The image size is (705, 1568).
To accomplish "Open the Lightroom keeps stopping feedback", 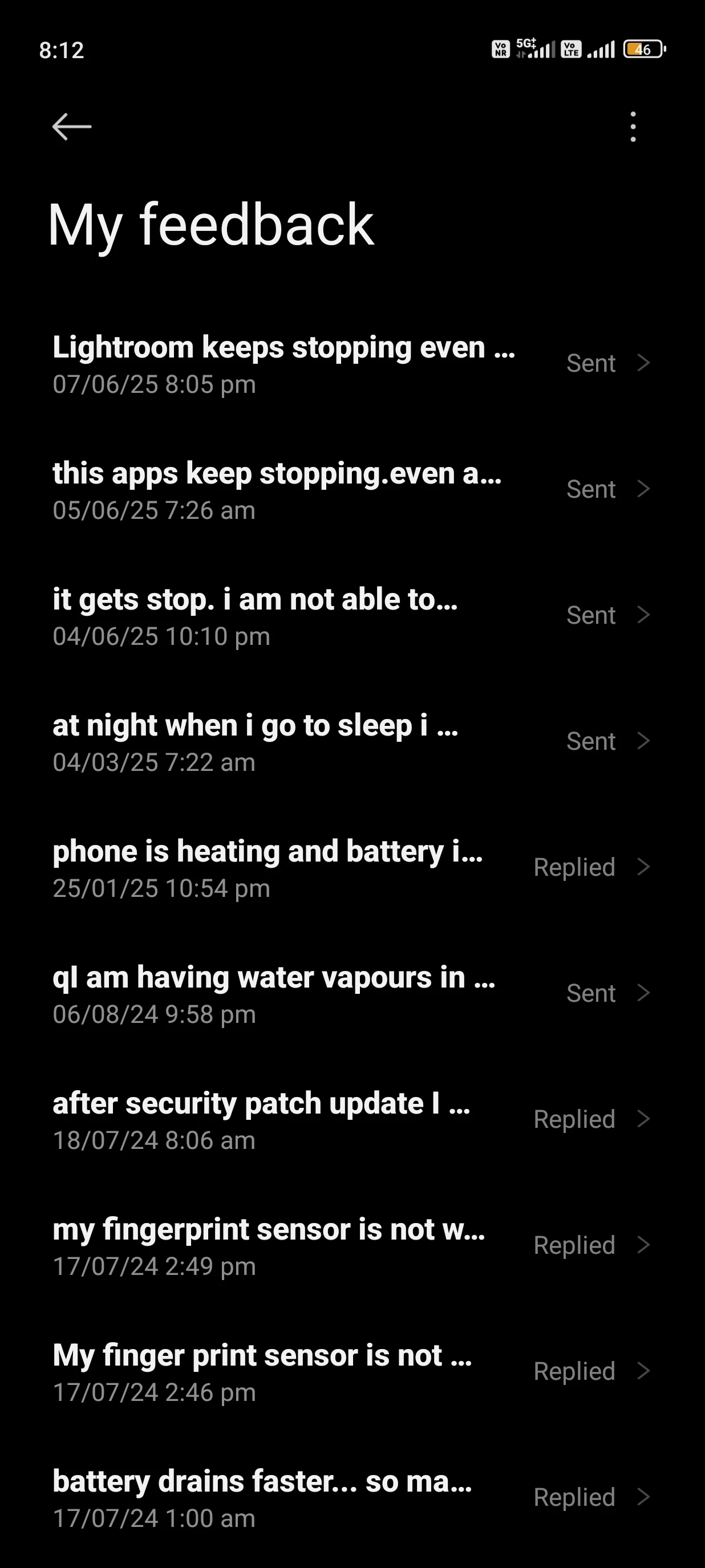I will pyautogui.click(x=352, y=363).
